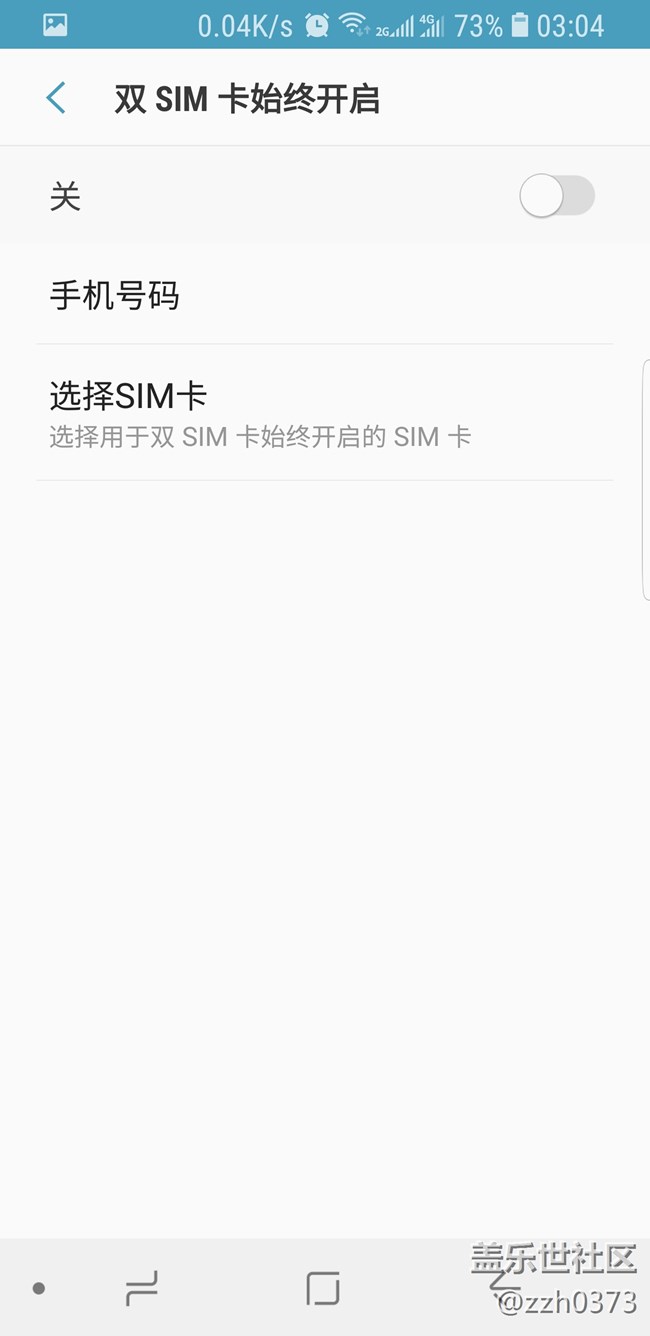This screenshot has width=650, height=1336.
Task: Turn on the 双 SIM 卡始终开启 switch
Action: tap(557, 196)
